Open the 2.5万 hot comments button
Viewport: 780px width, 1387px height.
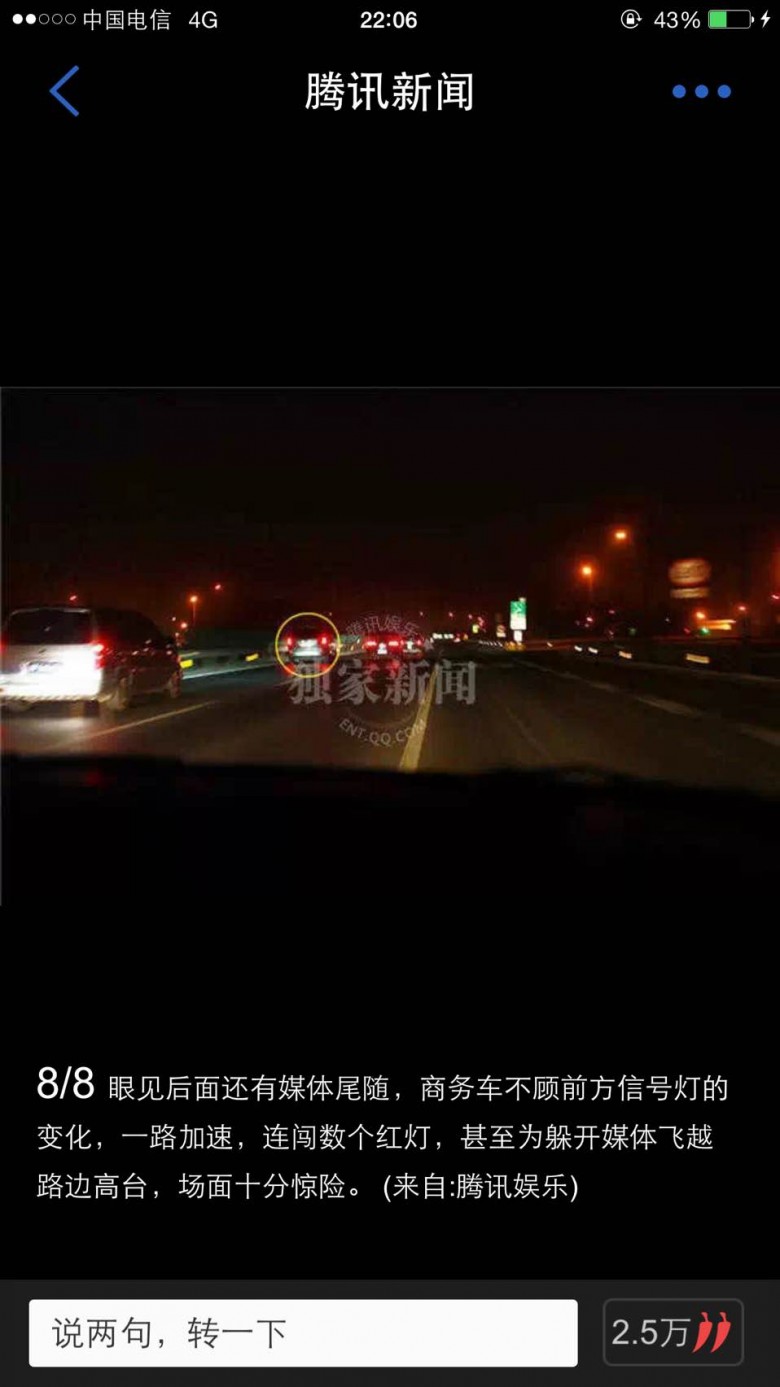[672, 1332]
